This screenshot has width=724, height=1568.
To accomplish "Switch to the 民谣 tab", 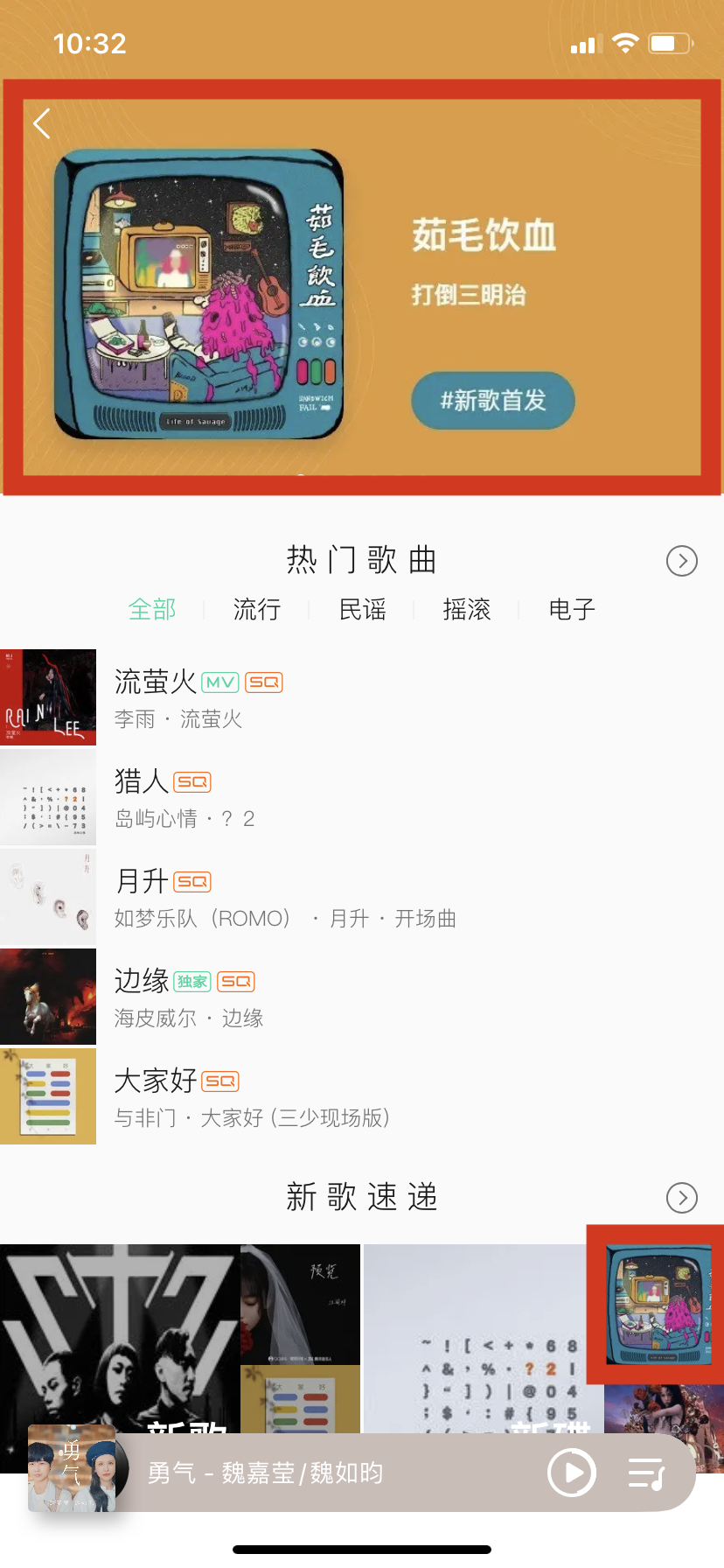I will click(x=362, y=609).
